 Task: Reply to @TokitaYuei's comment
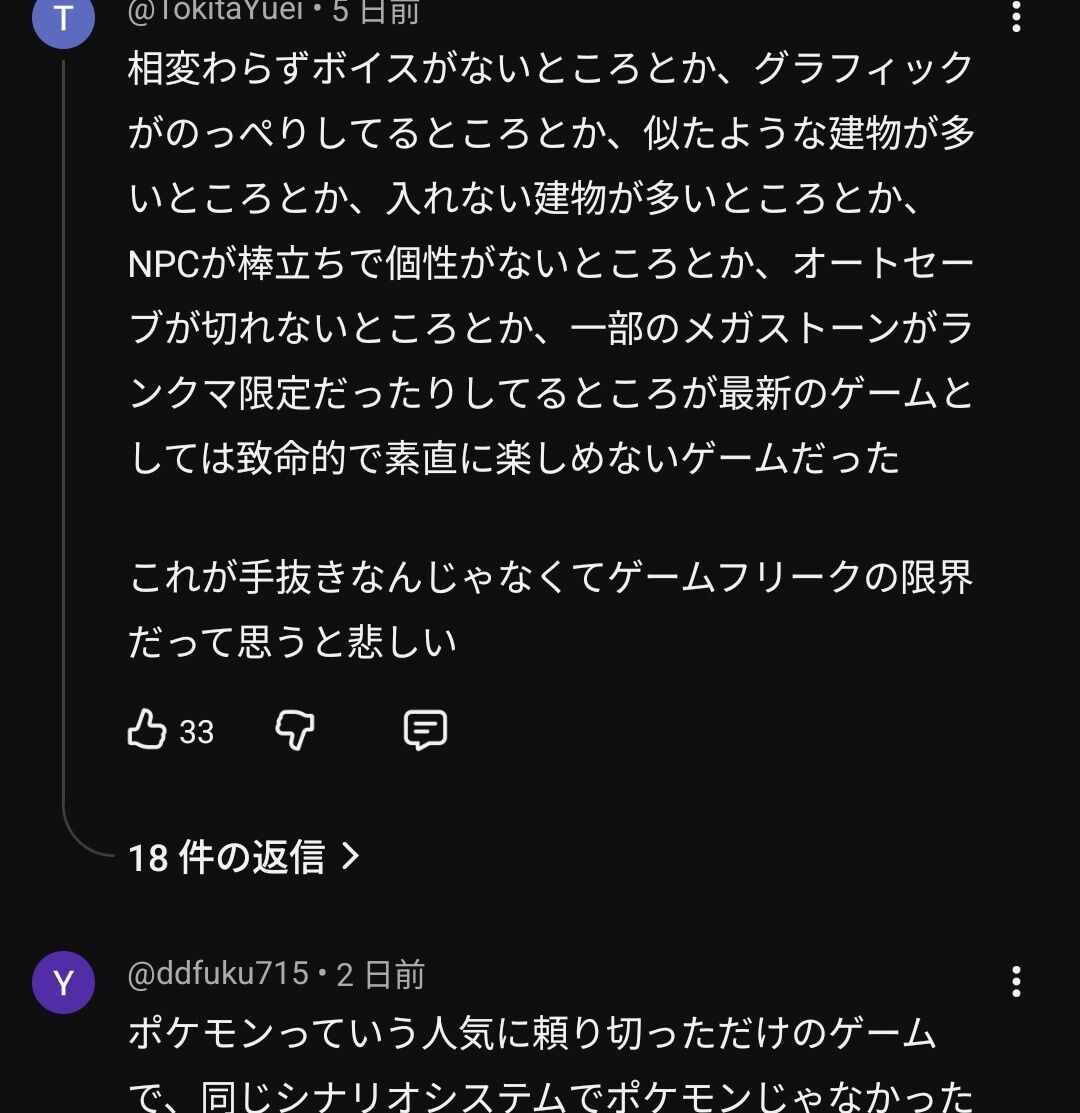pyautogui.click(x=425, y=730)
